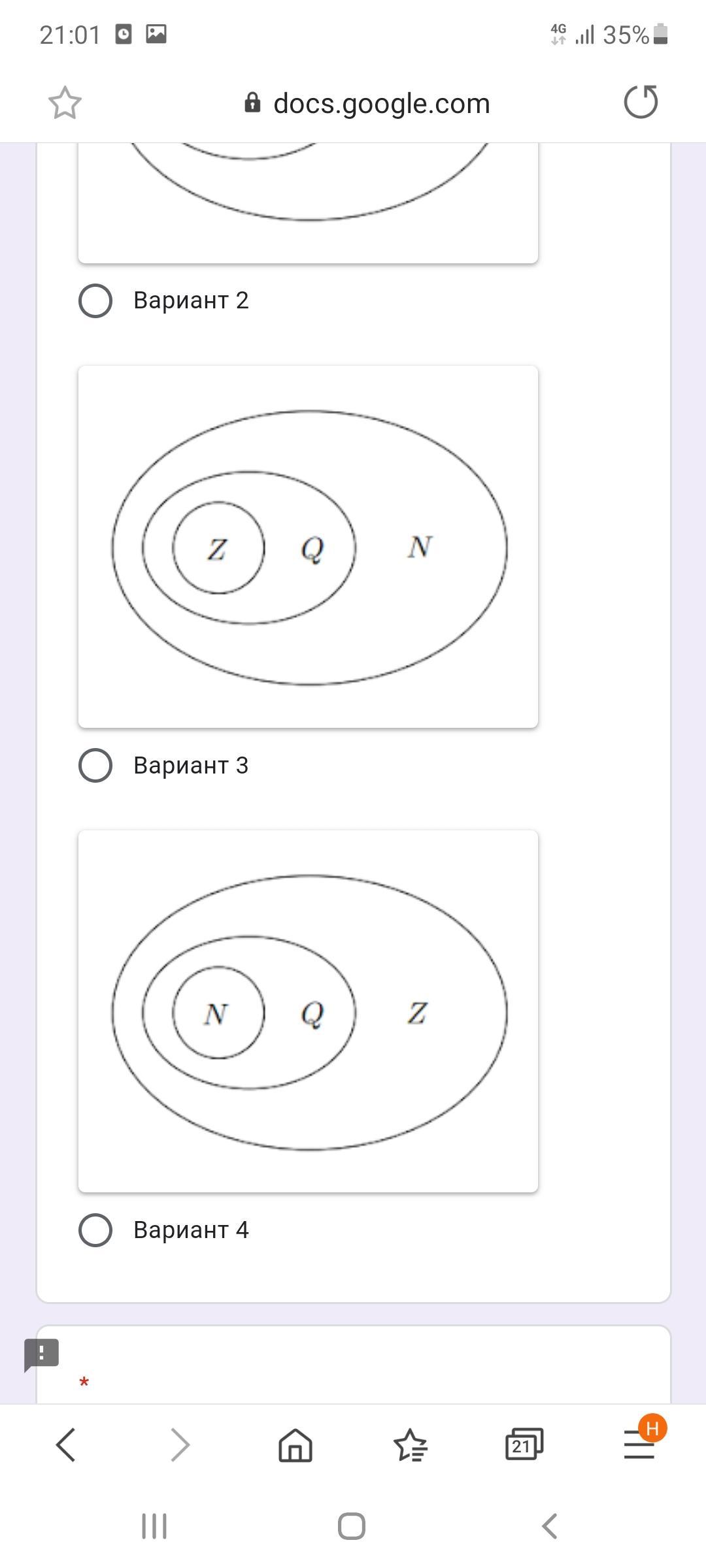Report a problem with the feedback icon
The image size is (706, 1568).
click(x=41, y=1354)
